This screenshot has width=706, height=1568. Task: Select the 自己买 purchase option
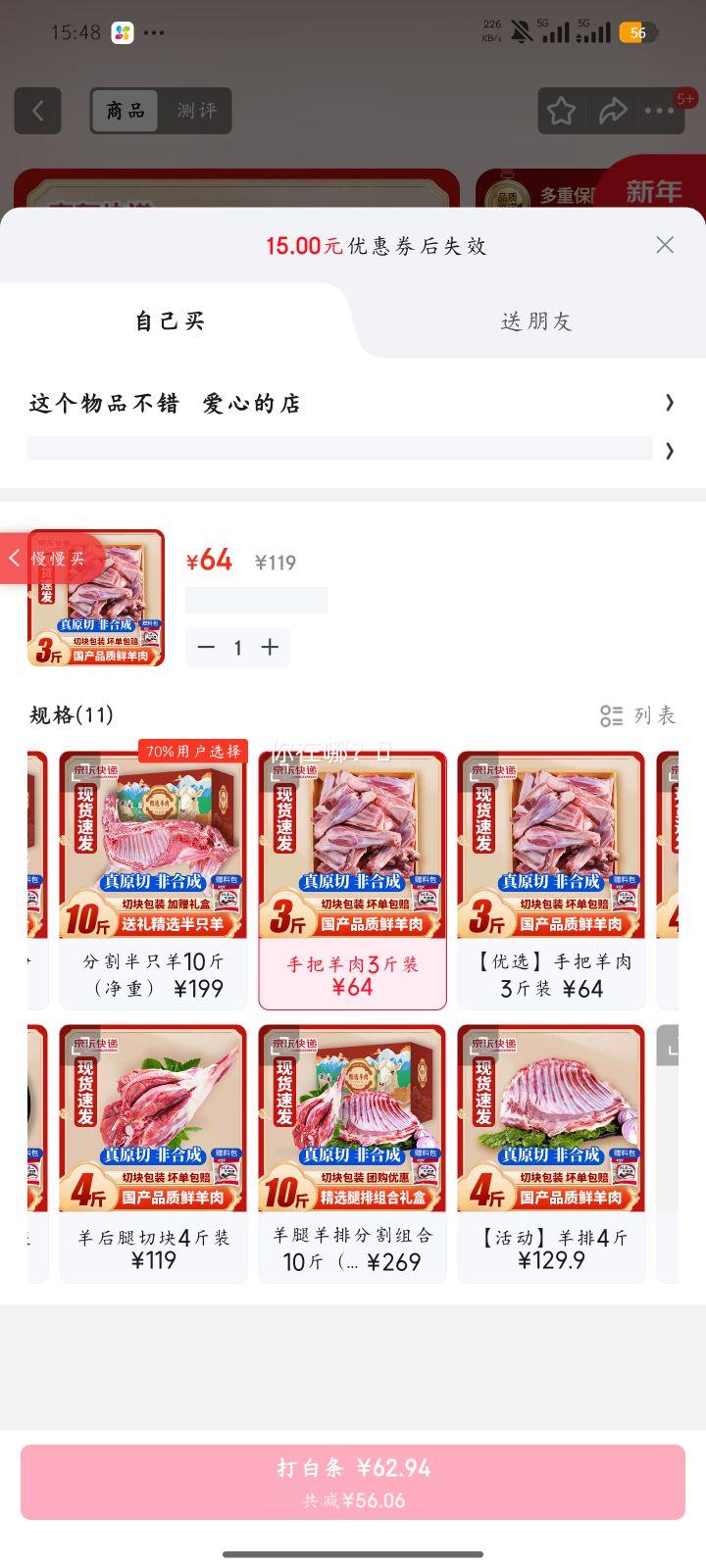point(168,320)
